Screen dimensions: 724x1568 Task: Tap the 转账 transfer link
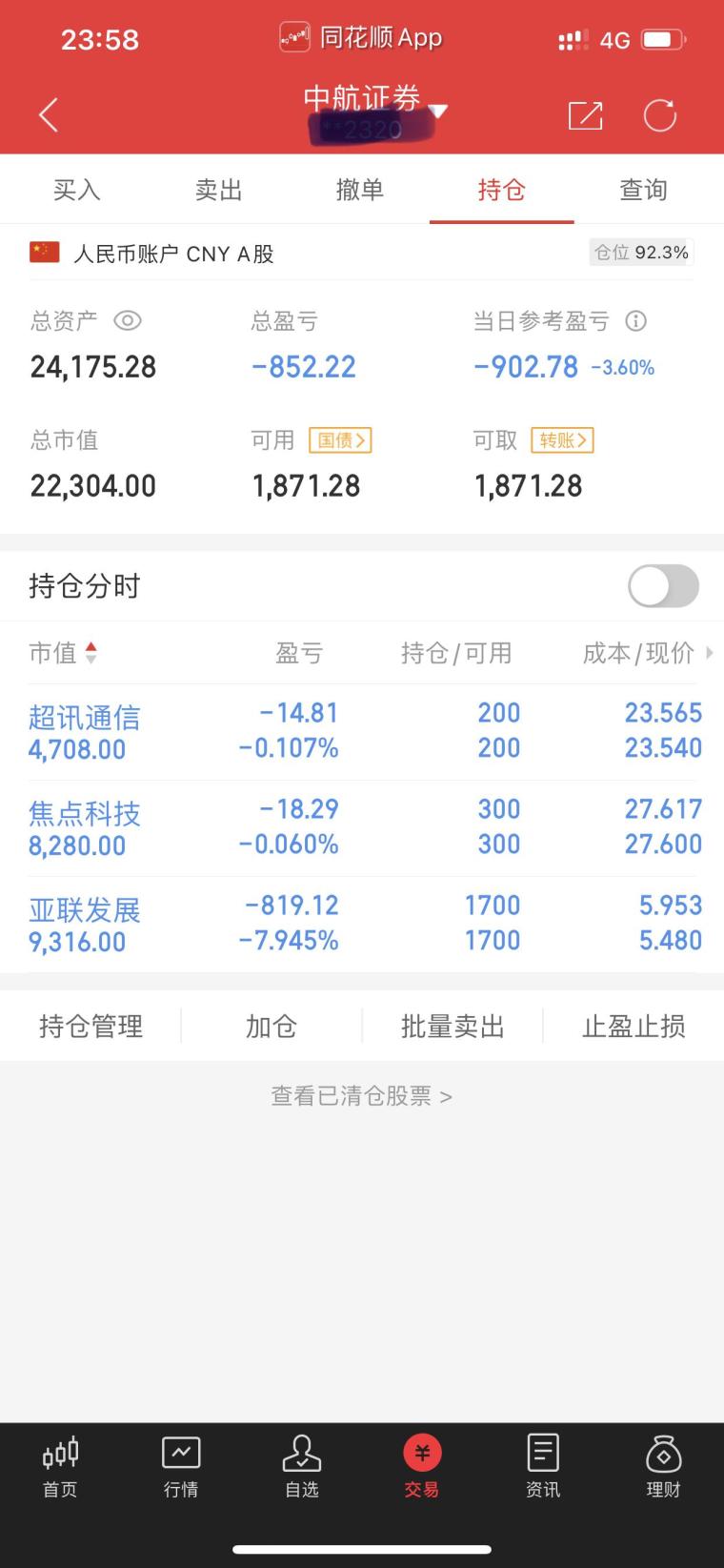(x=562, y=440)
